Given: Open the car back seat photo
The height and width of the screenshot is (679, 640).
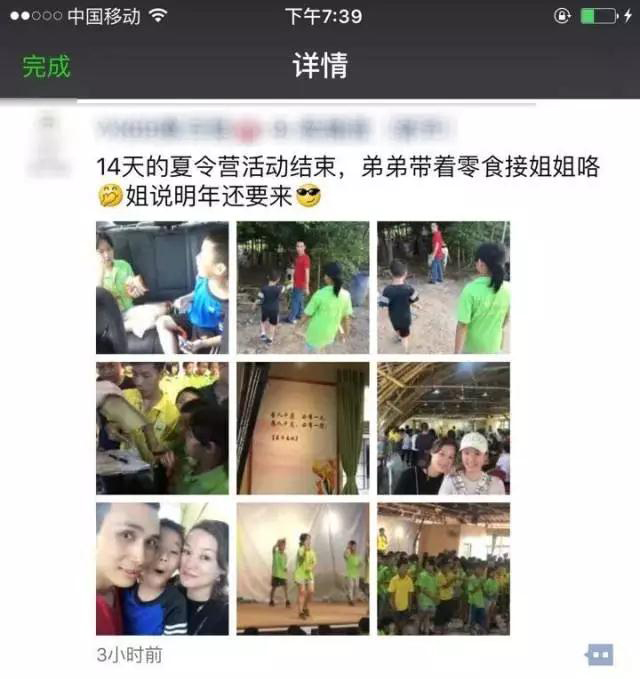Looking at the screenshot, I should coord(162,287).
